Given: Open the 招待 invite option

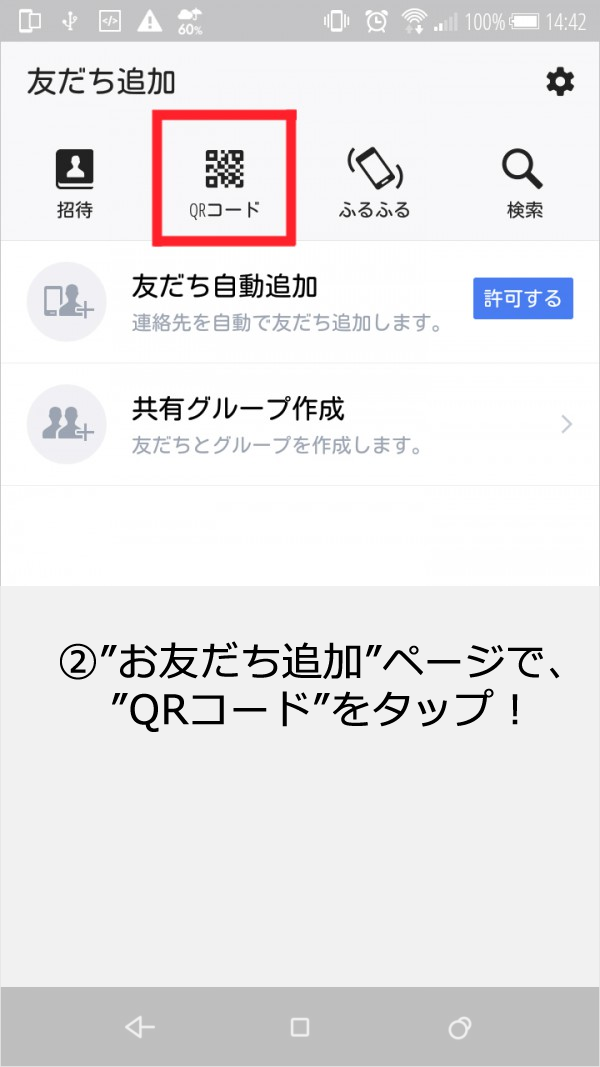Looking at the screenshot, I should coord(74,183).
